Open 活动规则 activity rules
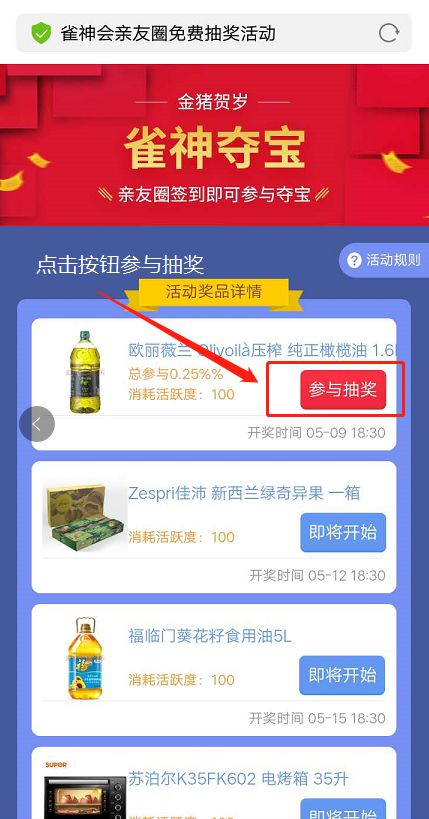This screenshot has width=429, height=819. (385, 260)
